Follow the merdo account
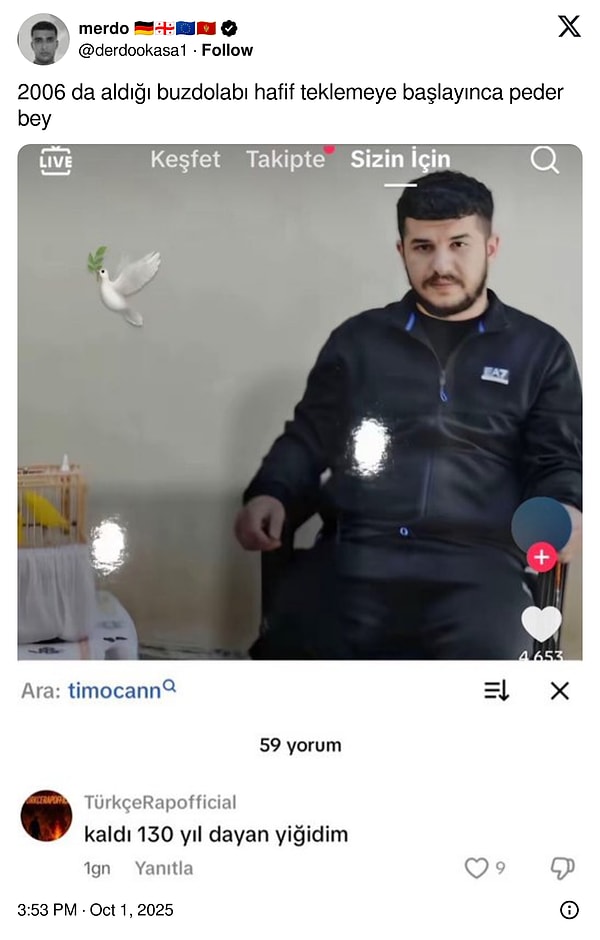The image size is (600, 940). coord(228,50)
